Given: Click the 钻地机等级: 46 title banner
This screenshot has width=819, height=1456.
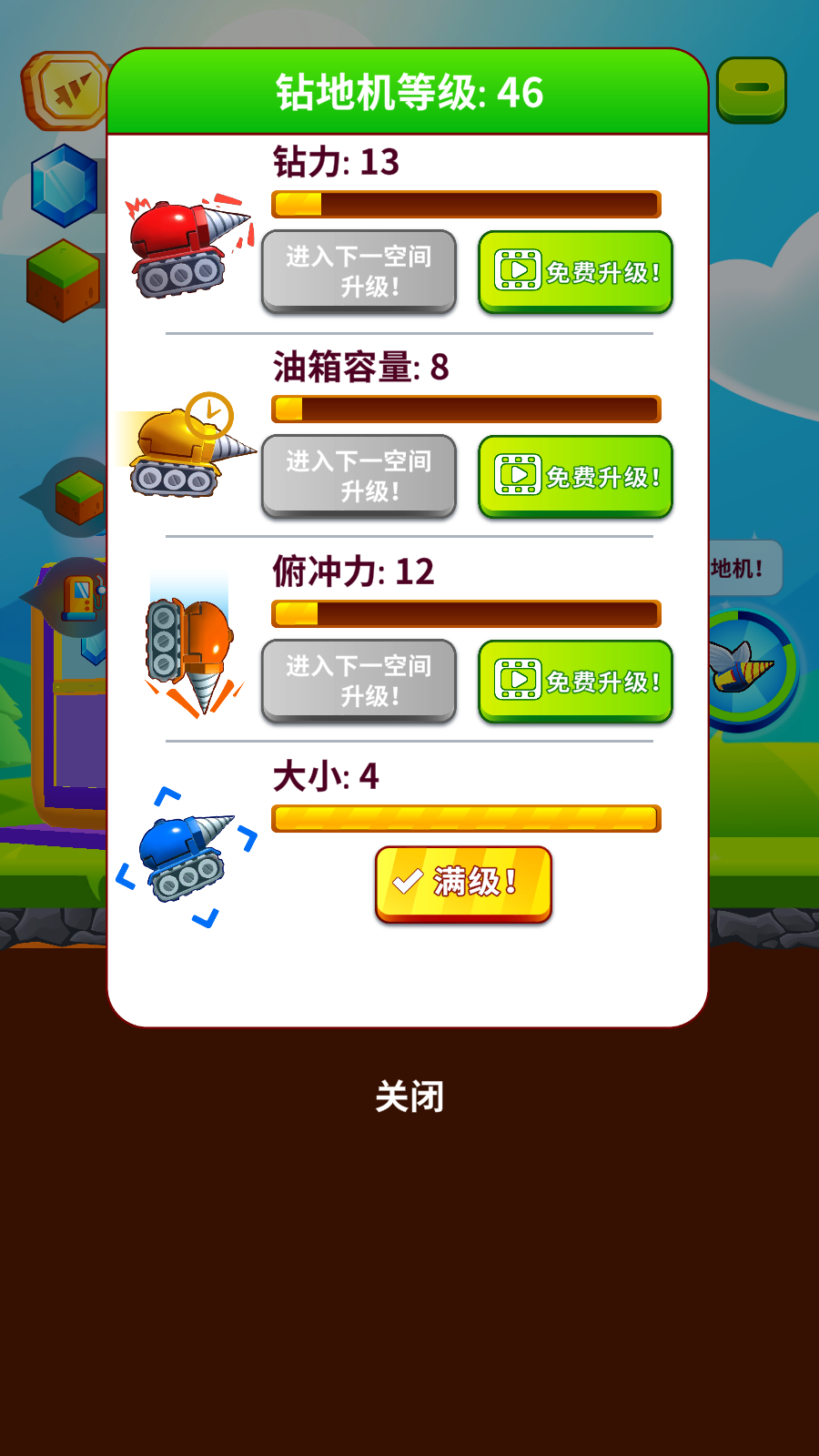Looking at the screenshot, I should 409,90.
